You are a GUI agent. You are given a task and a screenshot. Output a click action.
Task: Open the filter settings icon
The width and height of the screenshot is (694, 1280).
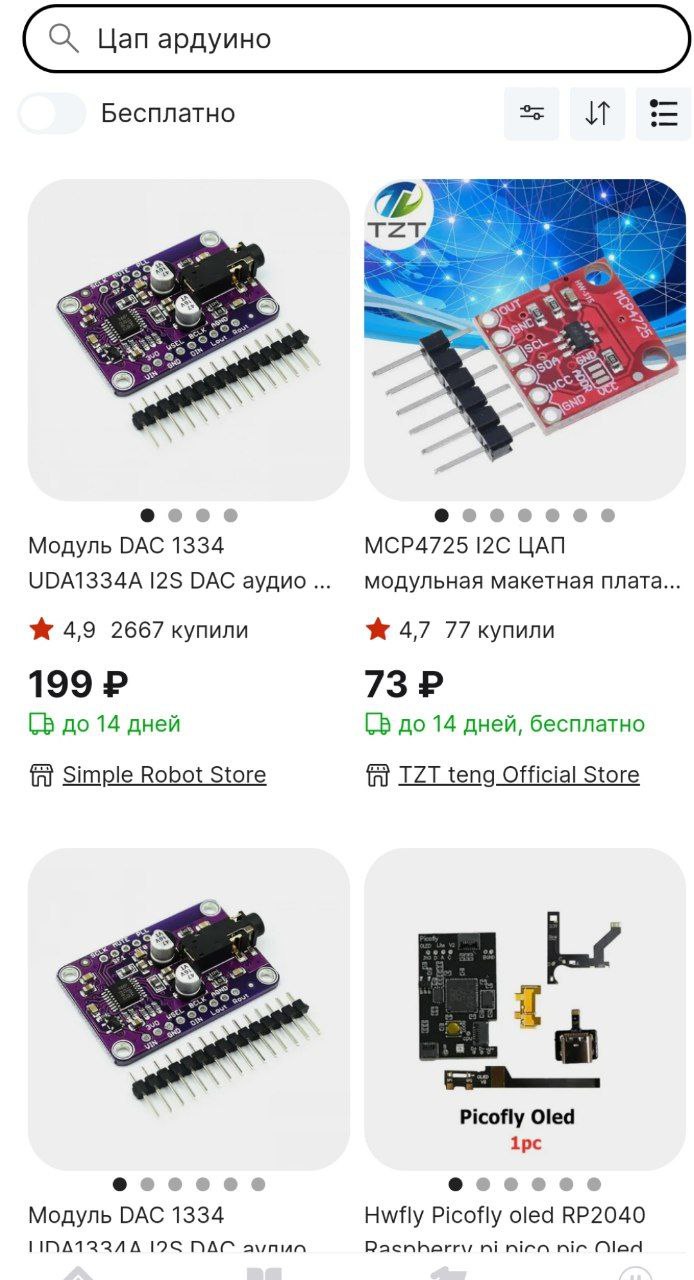pos(532,113)
